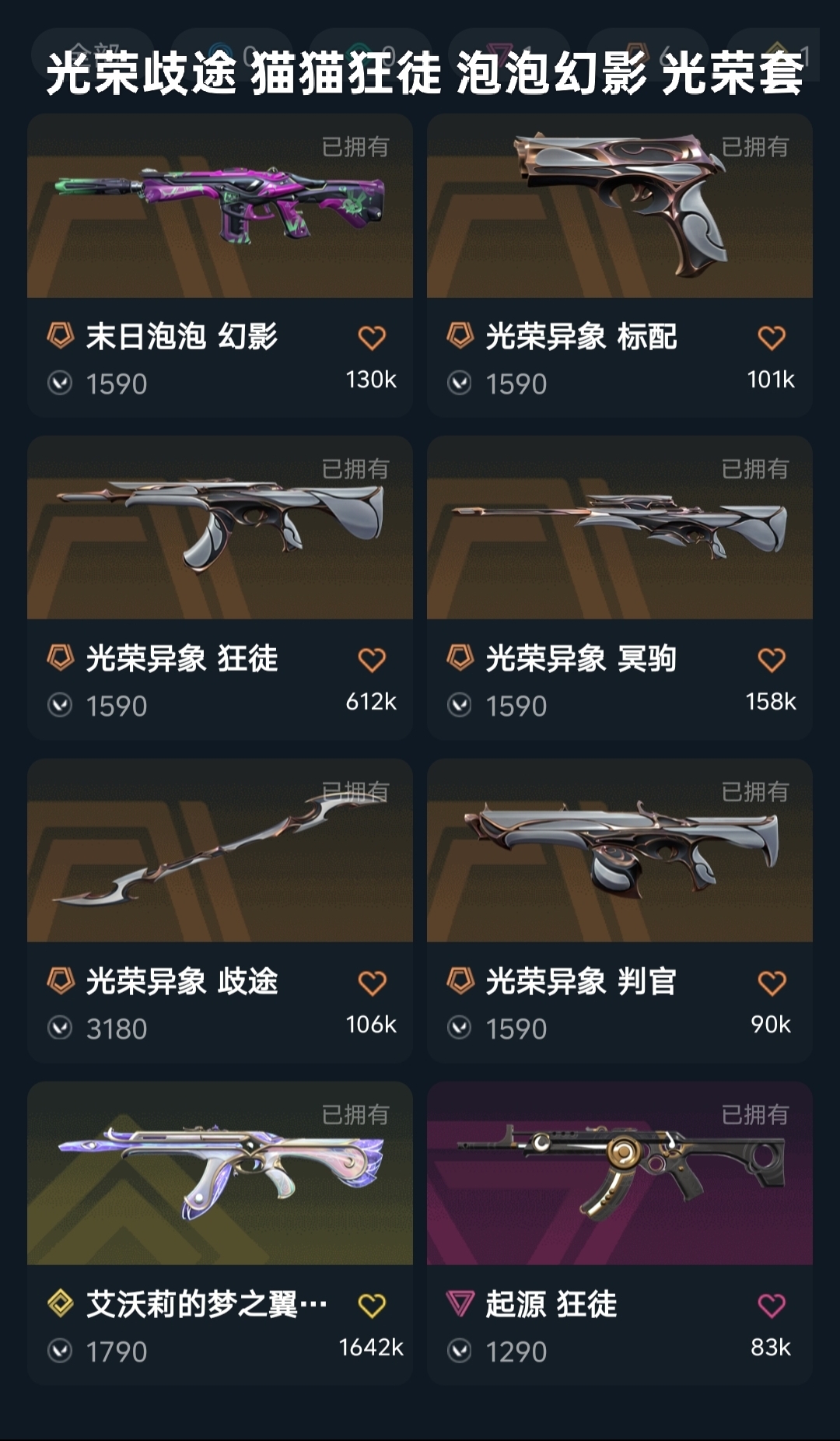Favorite the 光荣异象 判官 skin
The image size is (840, 1441).
[772, 983]
